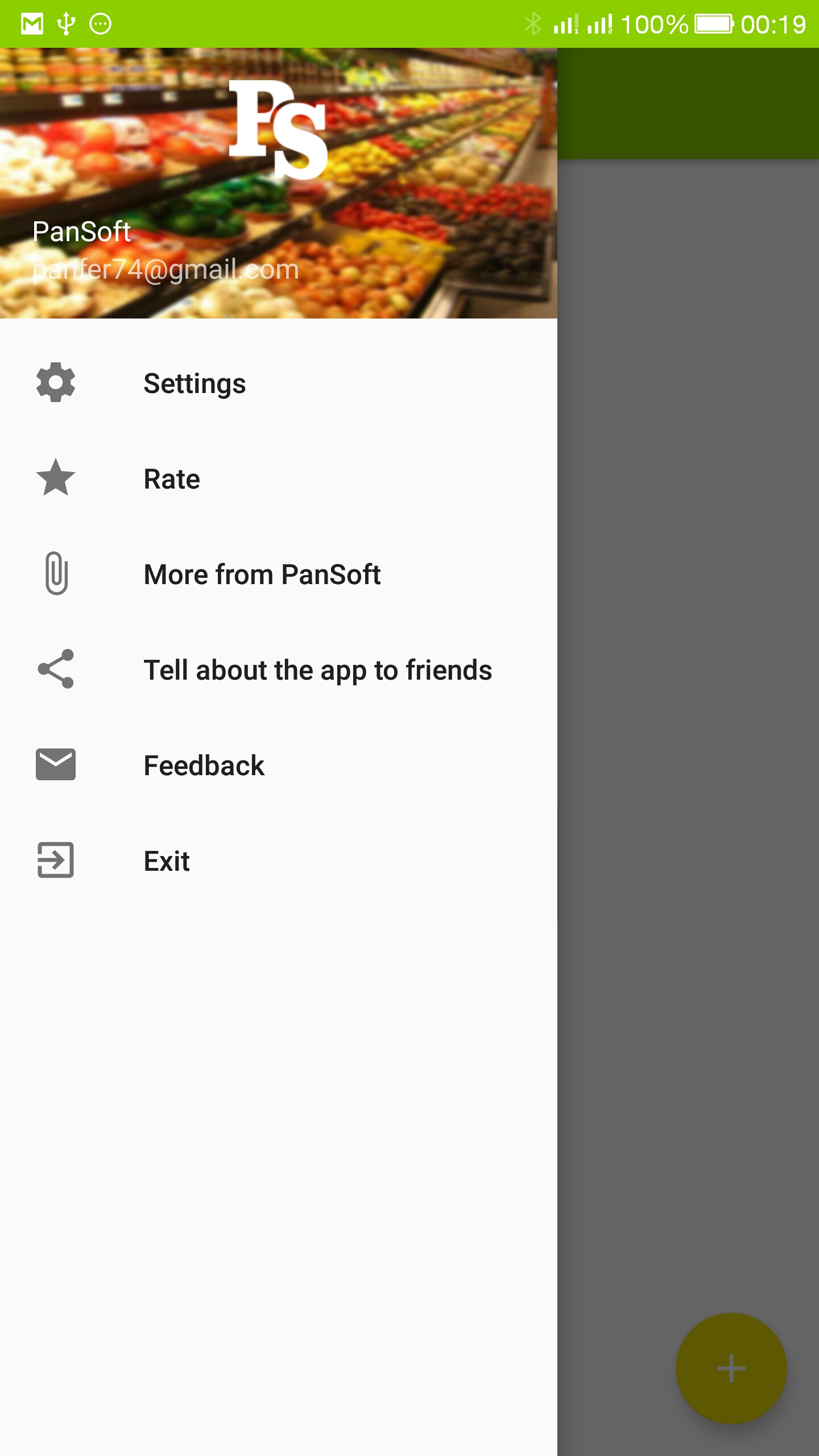Tap the plus floating action button
Image resolution: width=819 pixels, height=1456 pixels.
[731, 1368]
